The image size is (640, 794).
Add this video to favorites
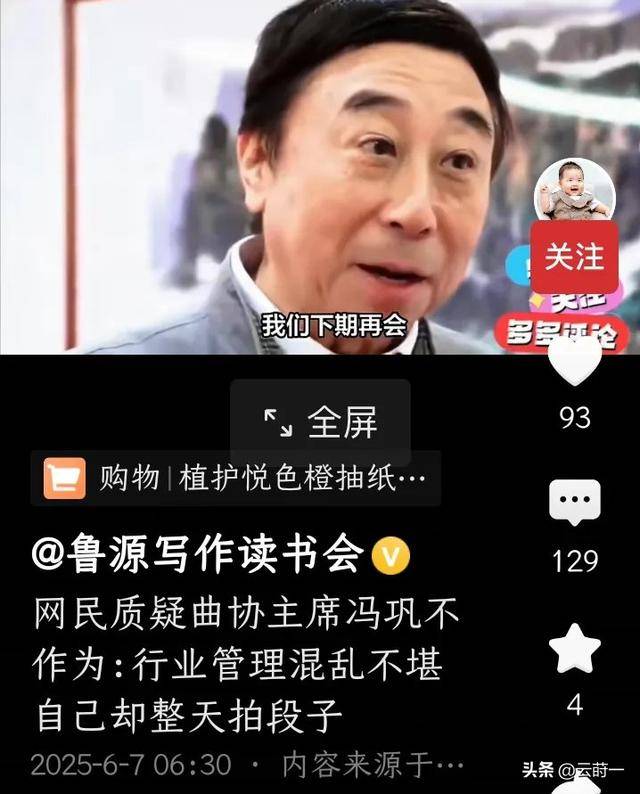point(574,649)
